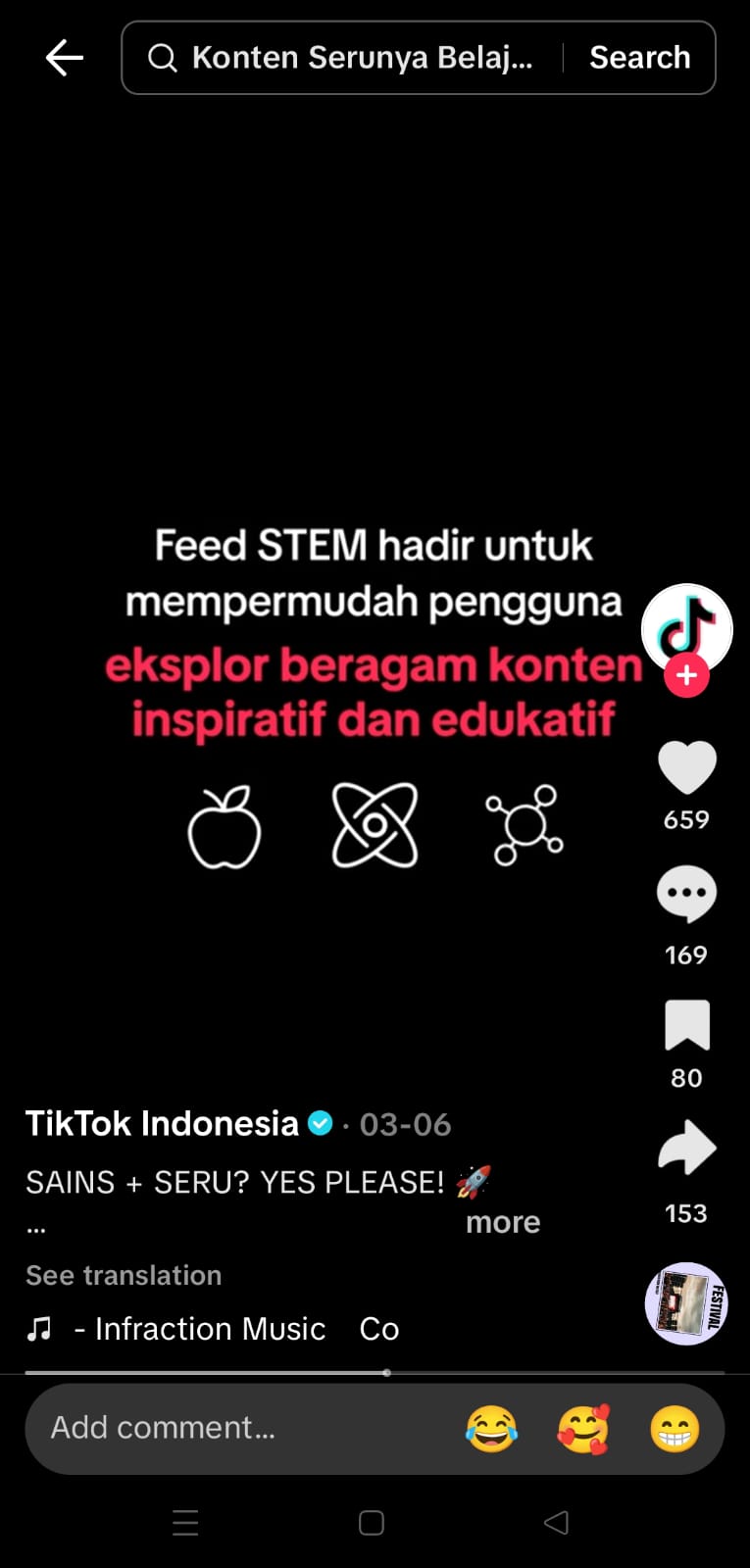
Task: Open the 'Konten Serunya Belaj...' search field
Action: 363,57
